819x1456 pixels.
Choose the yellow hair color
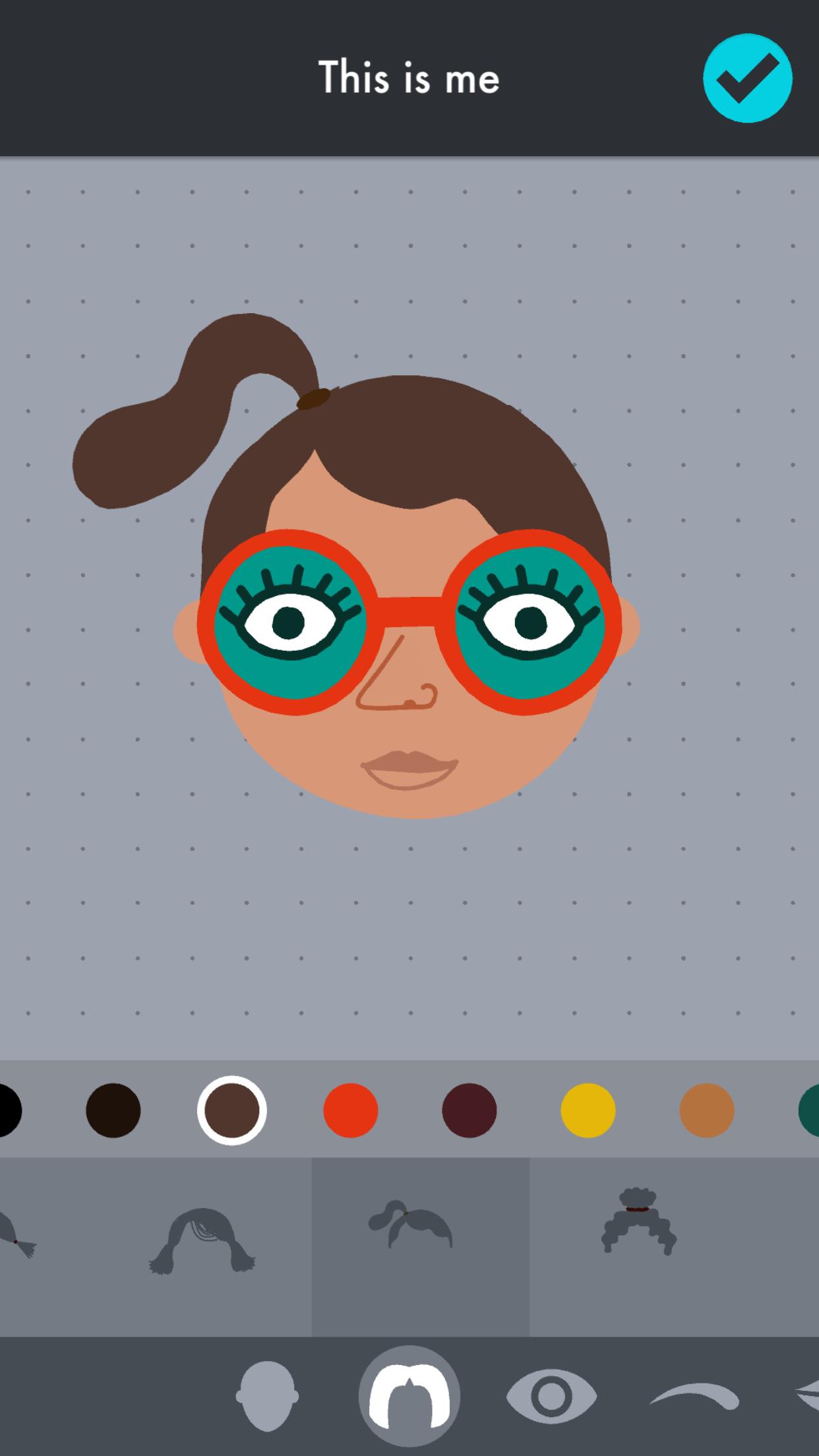(x=588, y=1110)
